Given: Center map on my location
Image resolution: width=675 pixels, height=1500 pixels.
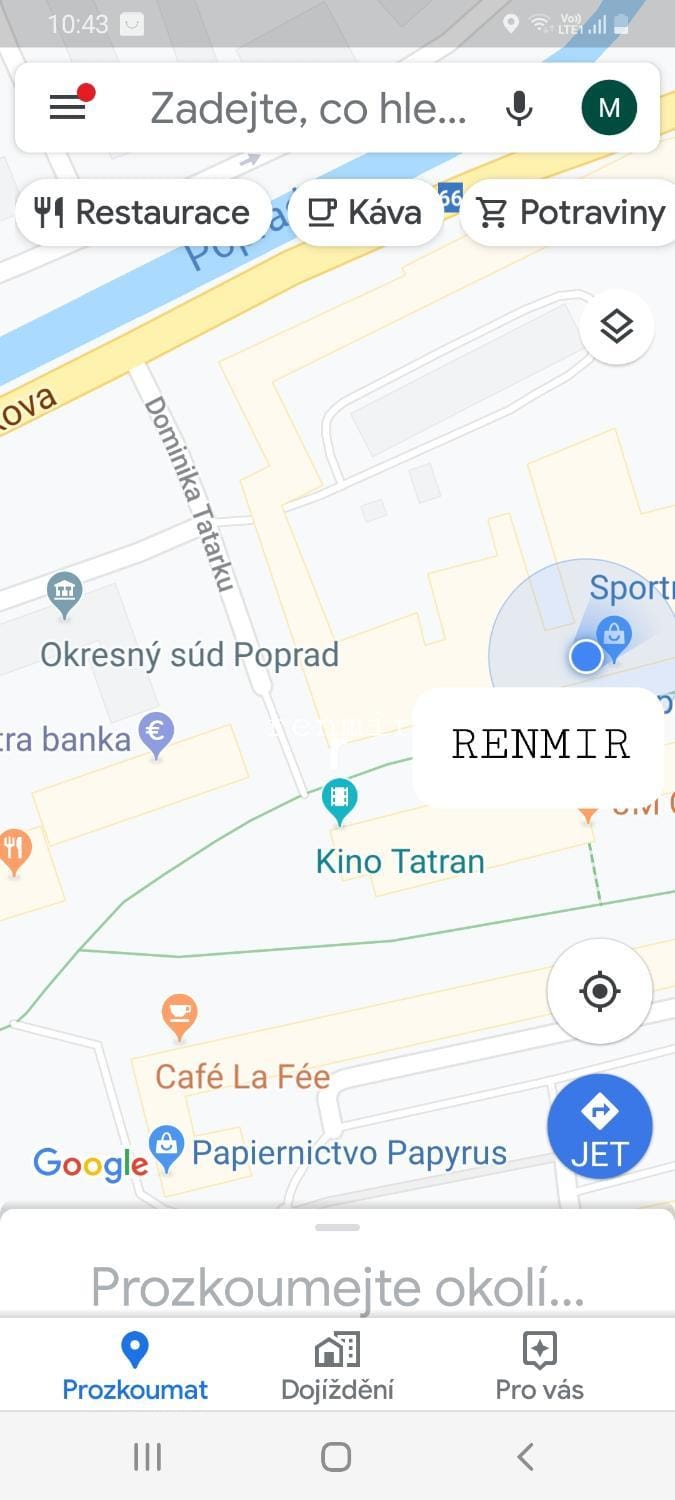Looking at the screenshot, I should pyautogui.click(x=600, y=991).
